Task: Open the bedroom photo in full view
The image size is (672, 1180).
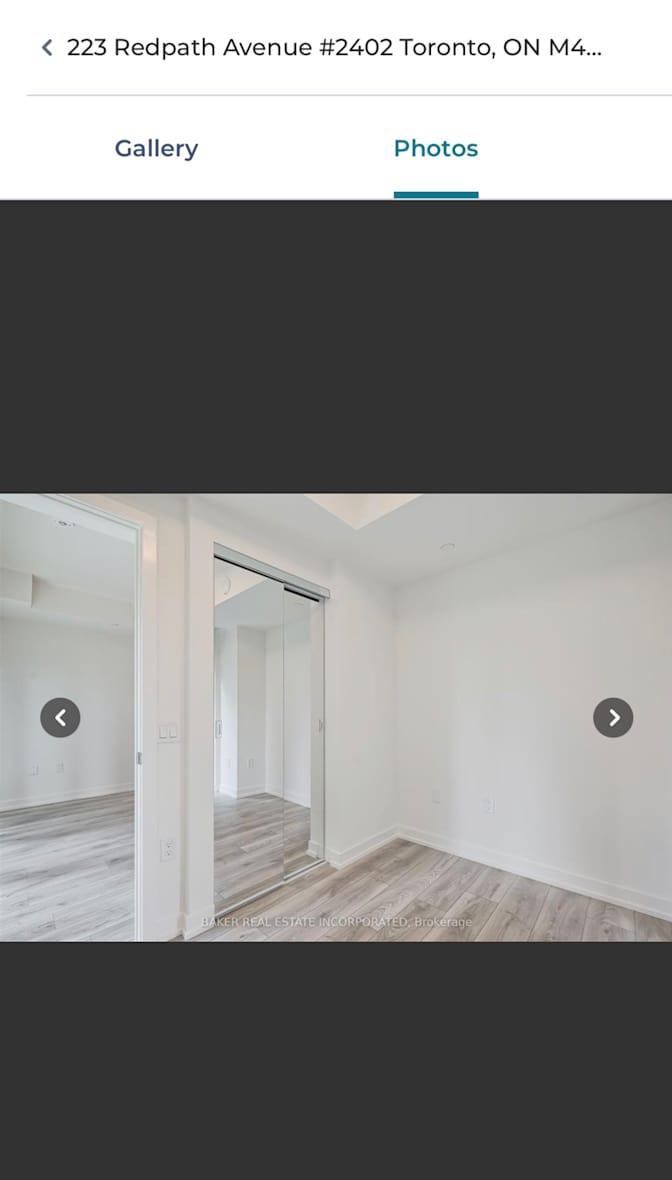Action: point(336,717)
